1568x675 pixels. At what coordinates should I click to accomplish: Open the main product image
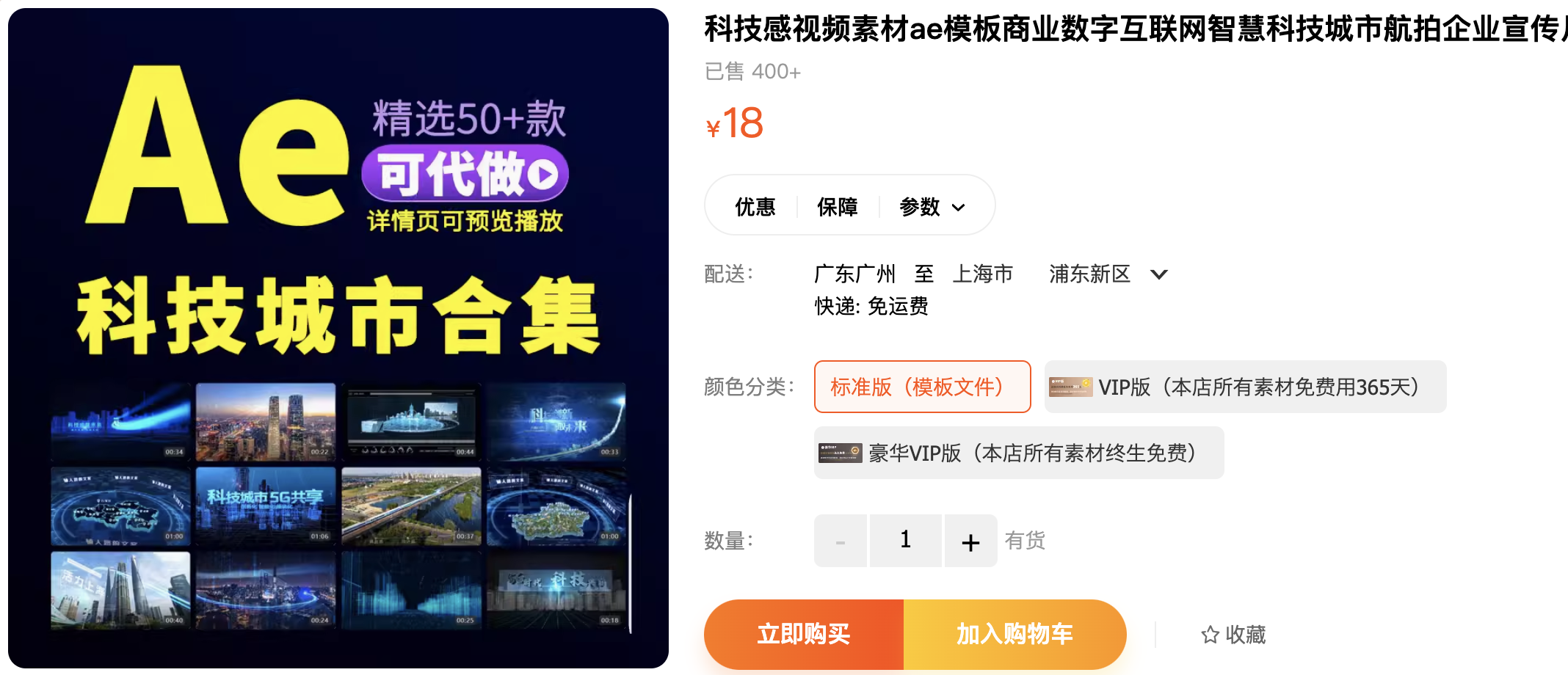(x=338, y=337)
